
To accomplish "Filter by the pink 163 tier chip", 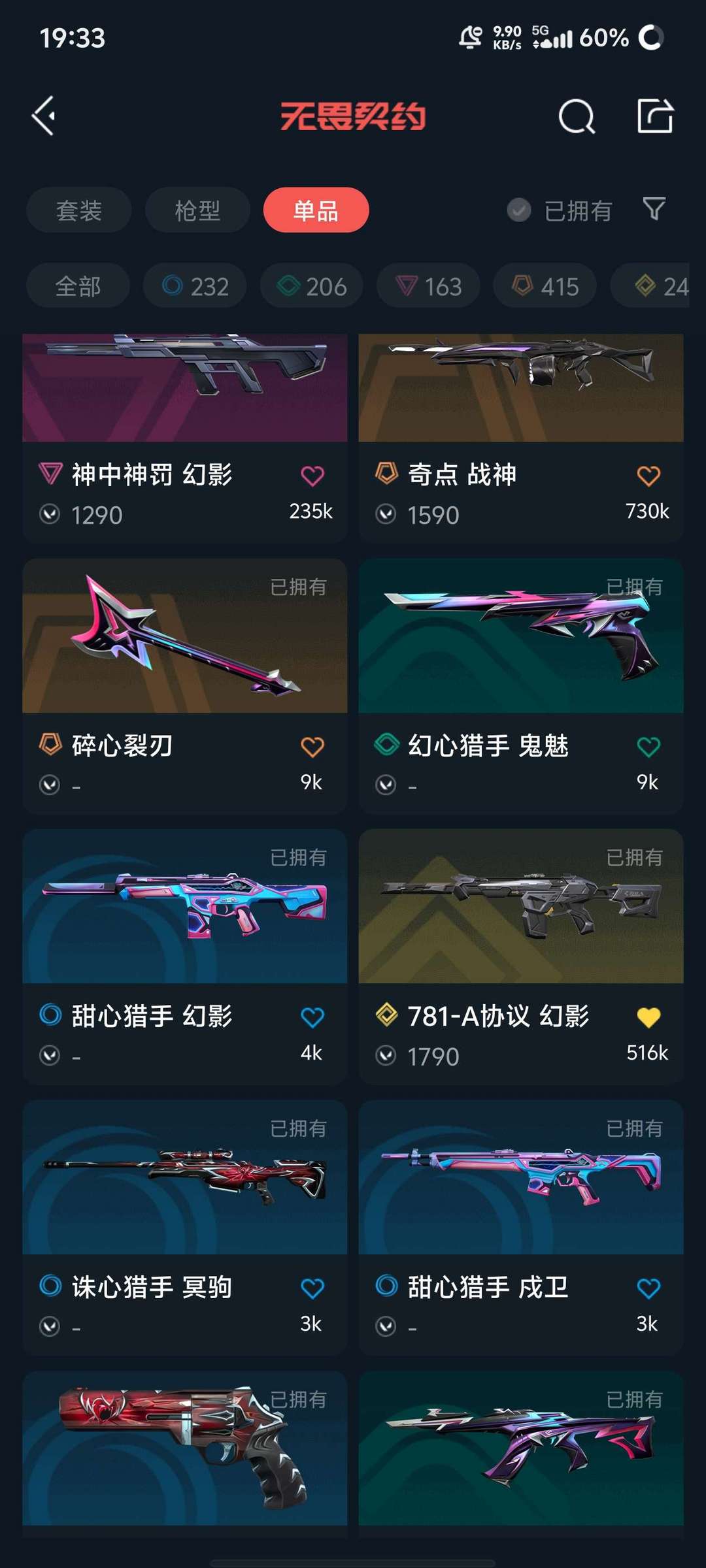I will point(428,286).
